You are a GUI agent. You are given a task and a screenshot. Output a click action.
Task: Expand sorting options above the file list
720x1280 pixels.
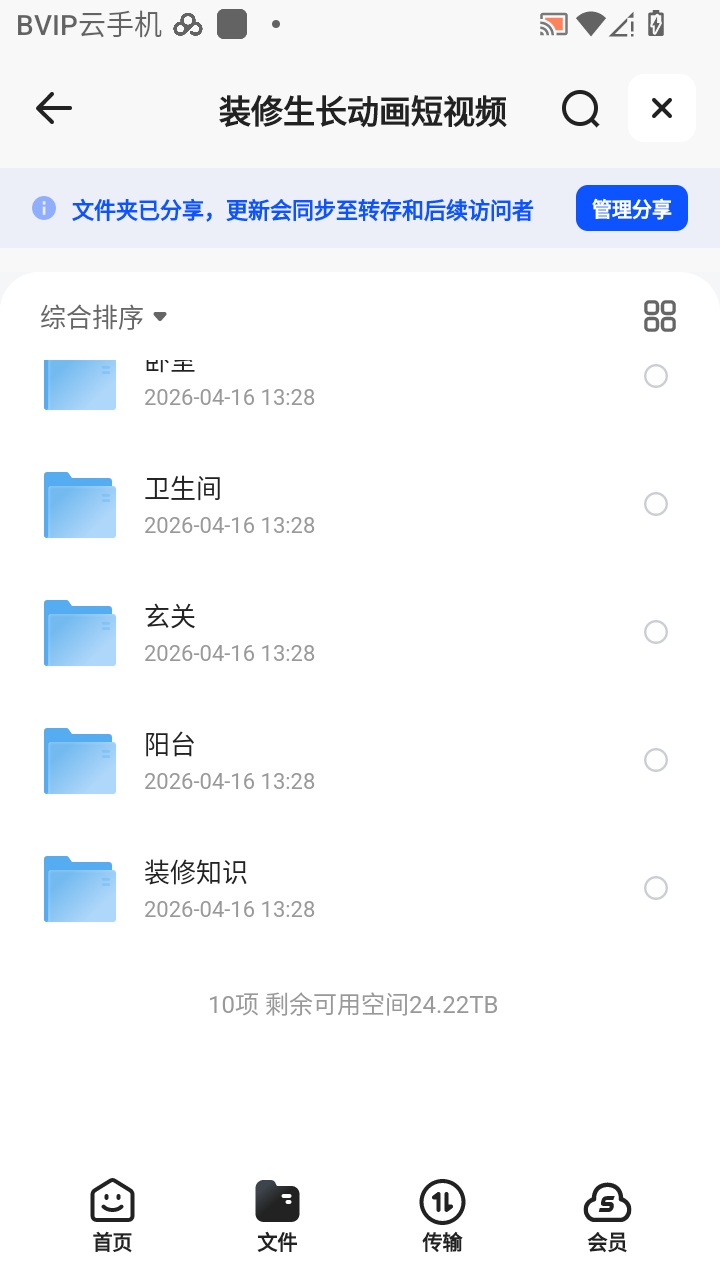click(103, 316)
